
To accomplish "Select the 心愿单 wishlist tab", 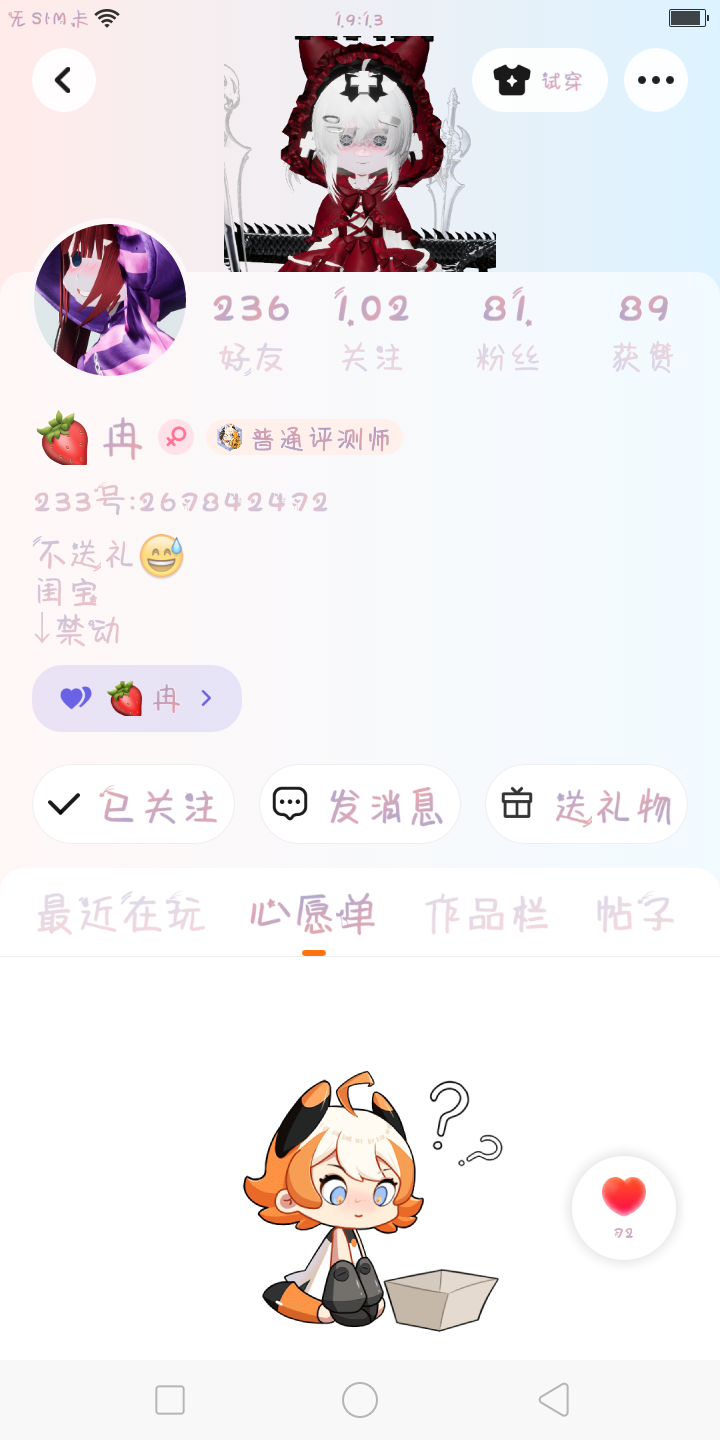I will click(x=313, y=913).
